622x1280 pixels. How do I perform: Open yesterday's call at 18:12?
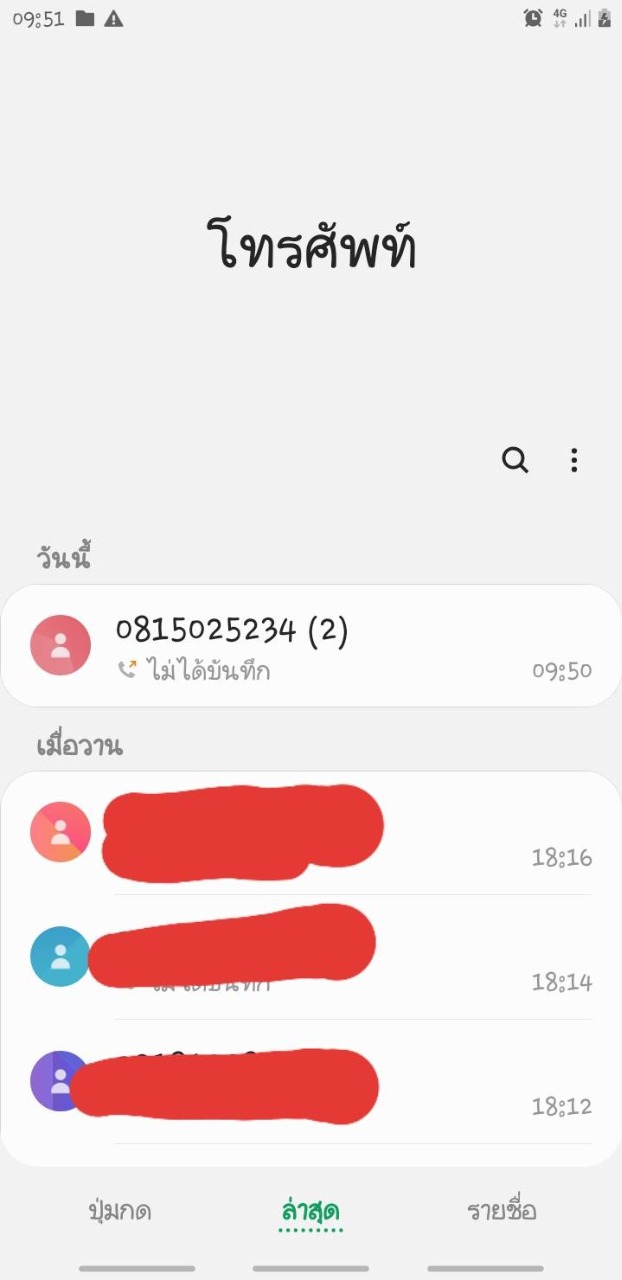[310, 1082]
